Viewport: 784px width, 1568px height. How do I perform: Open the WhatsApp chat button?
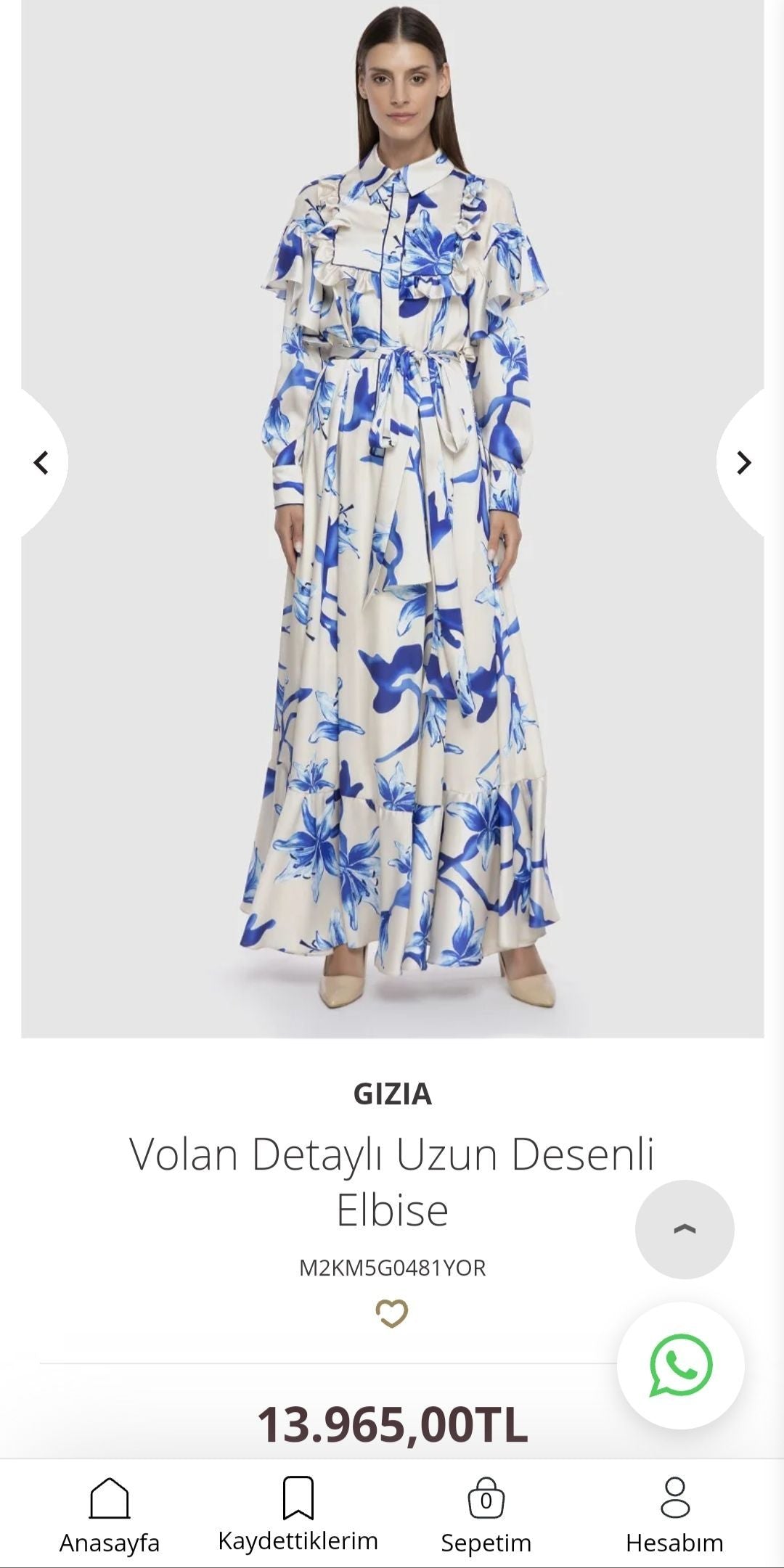click(x=680, y=1366)
